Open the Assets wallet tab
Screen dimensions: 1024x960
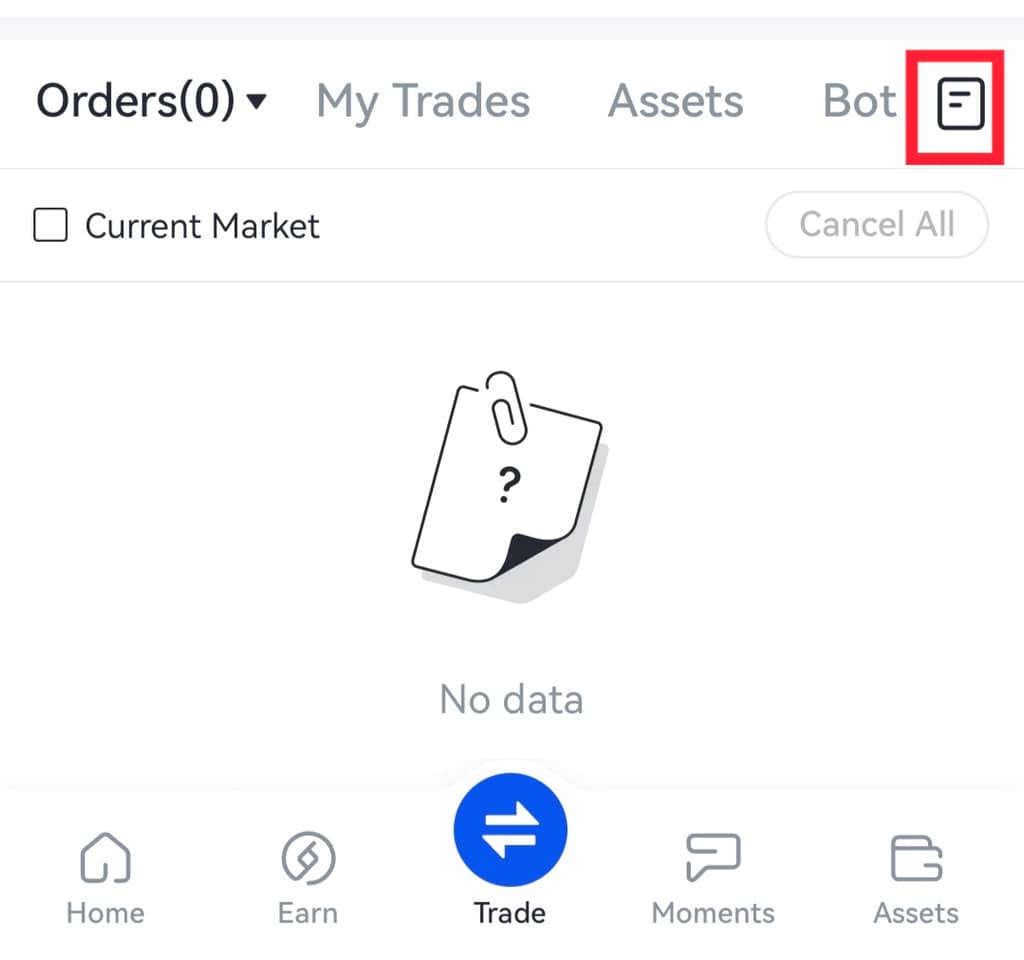(x=916, y=878)
